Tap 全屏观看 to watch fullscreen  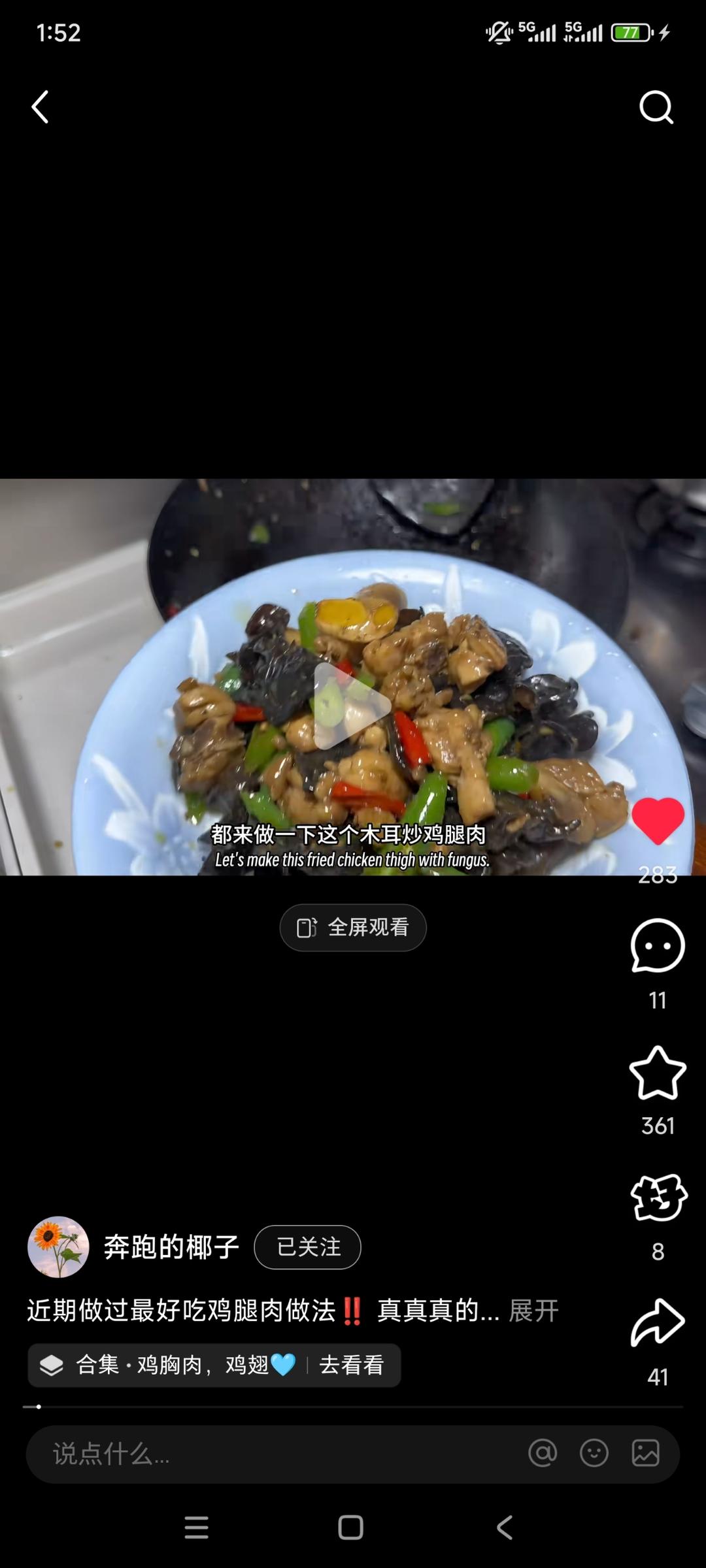(353, 928)
